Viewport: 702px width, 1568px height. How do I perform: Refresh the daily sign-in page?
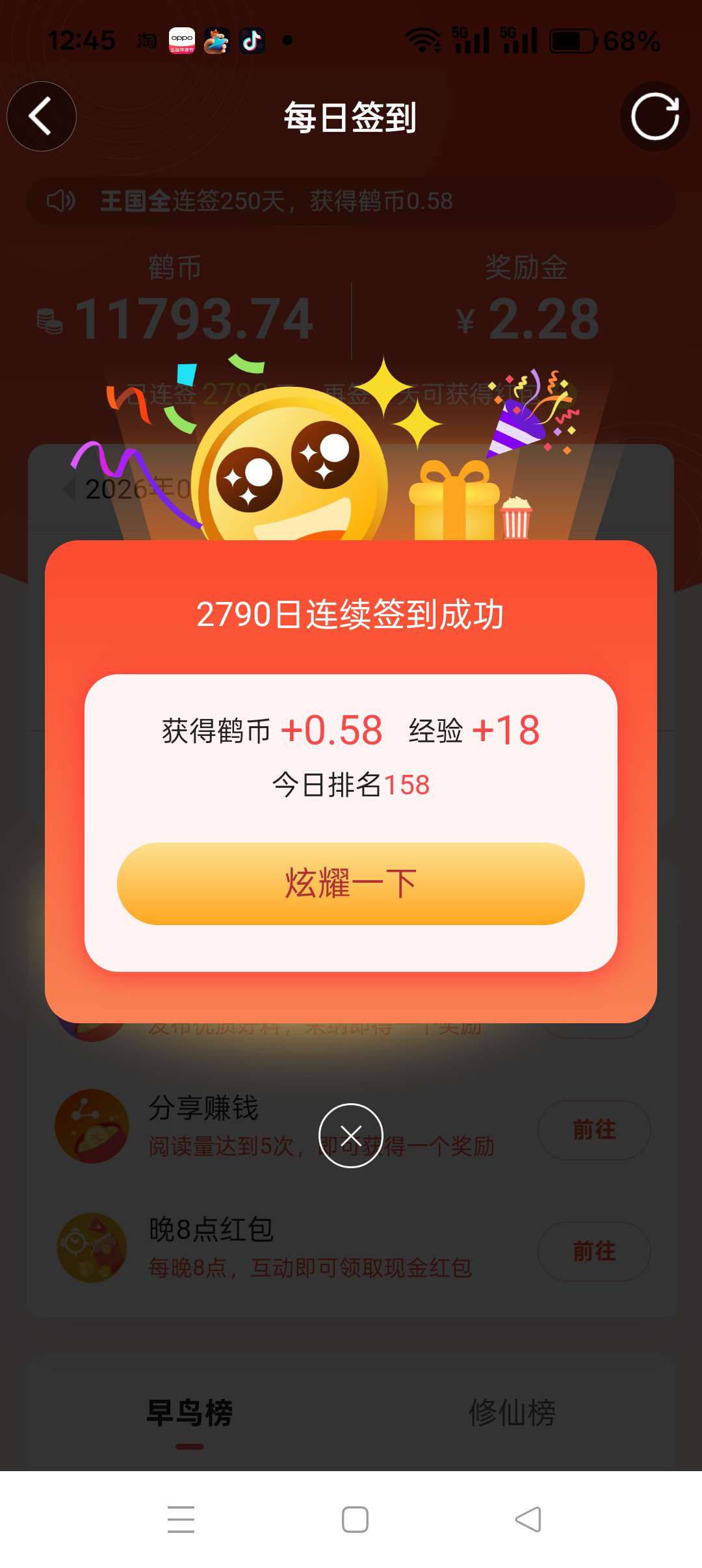655,117
